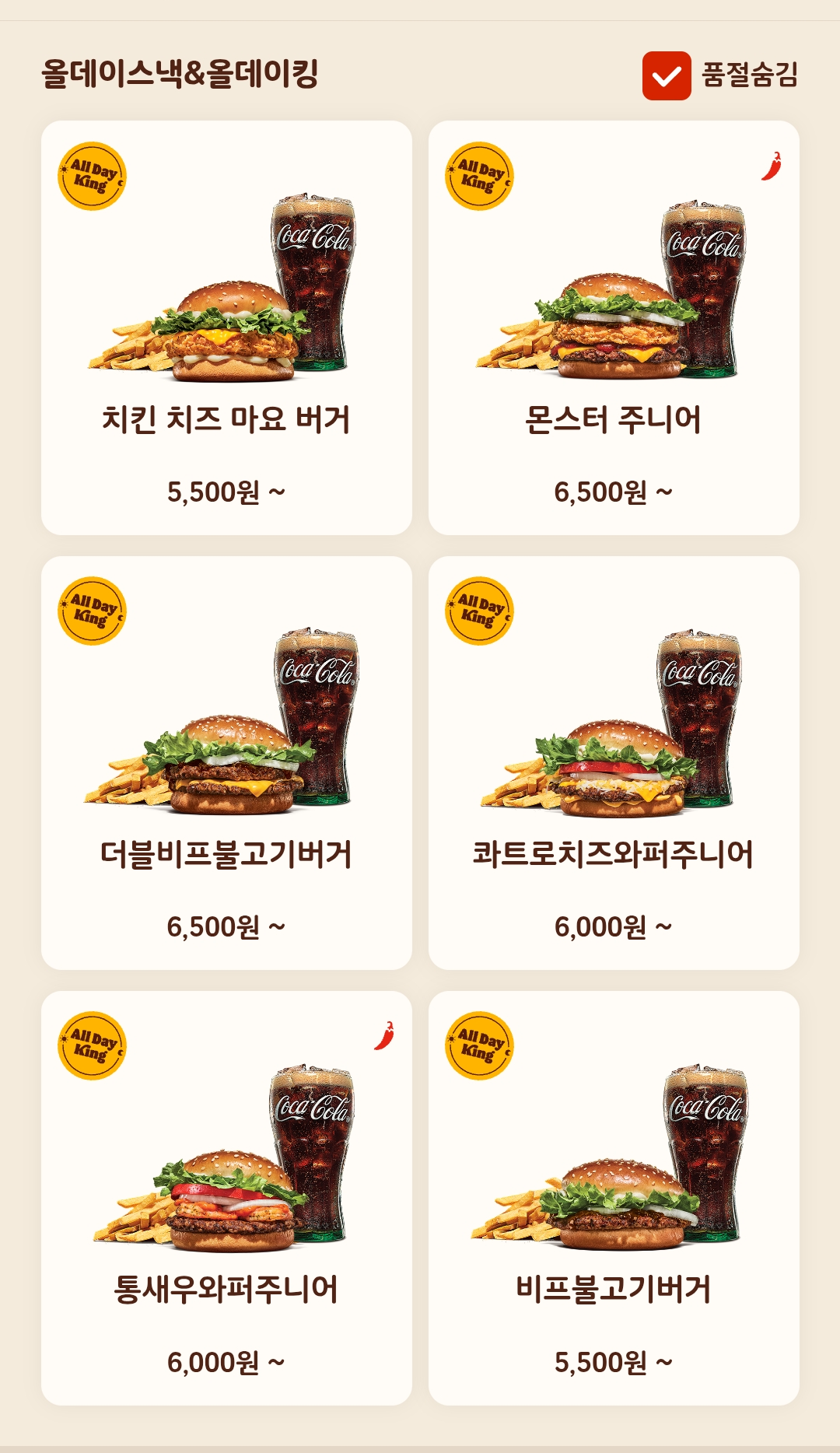
Task: Open the 비프불고기버거 item
Action: pyautogui.click(x=614, y=1198)
